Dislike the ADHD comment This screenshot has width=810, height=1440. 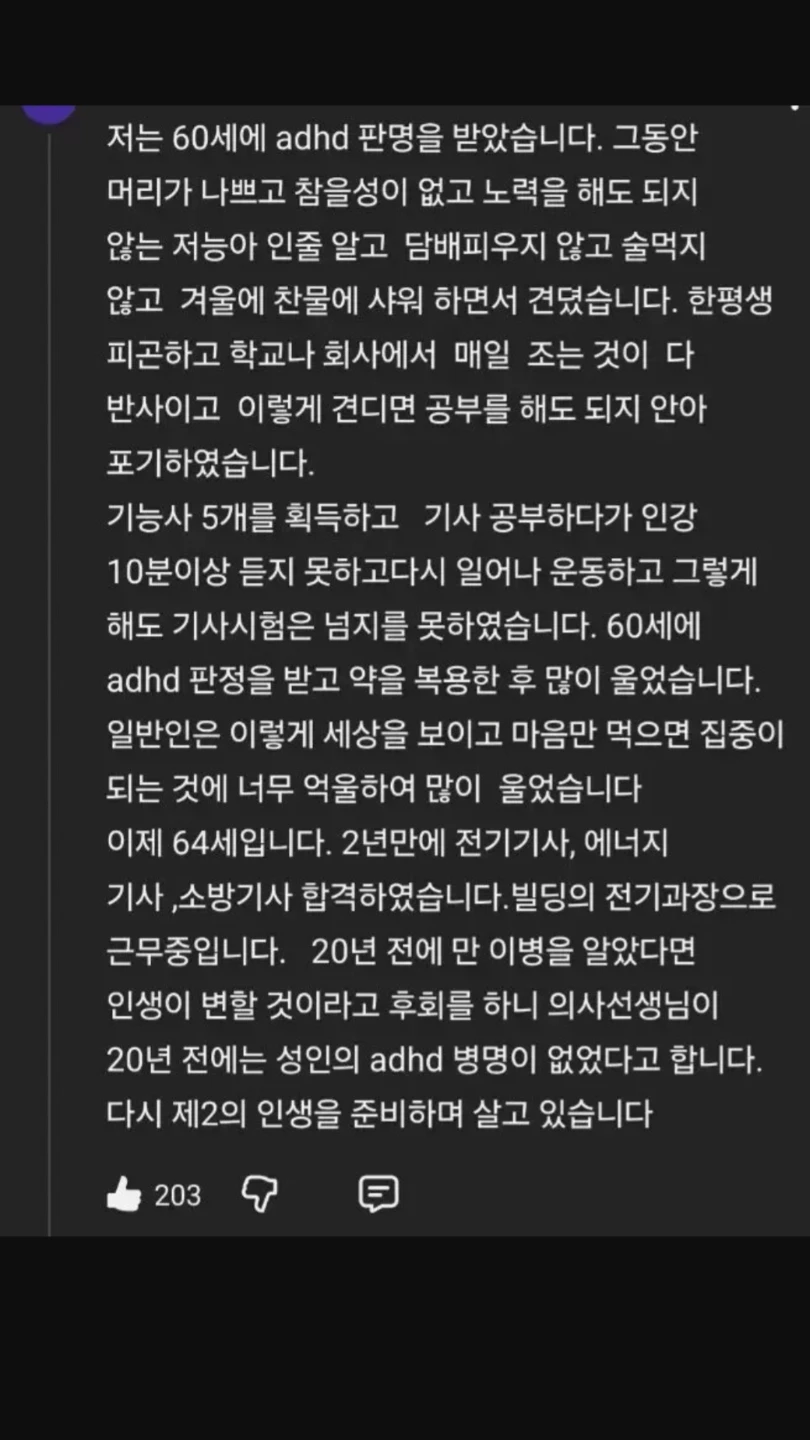pyautogui.click(x=260, y=1194)
